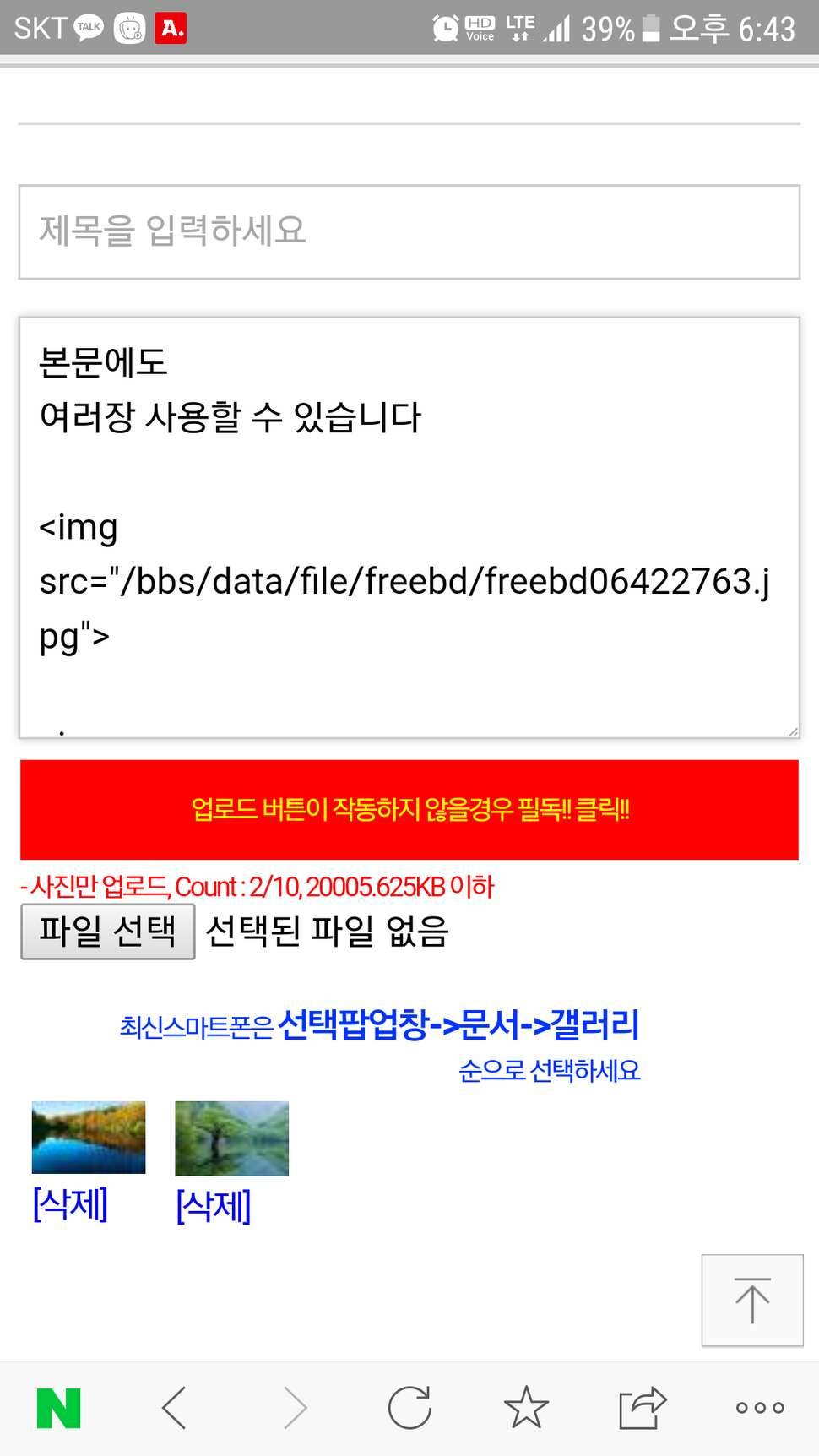Screen dimensions: 819x1456
Task: Open the autumn lake photo thumbnail
Action: pyautogui.click(x=89, y=1138)
